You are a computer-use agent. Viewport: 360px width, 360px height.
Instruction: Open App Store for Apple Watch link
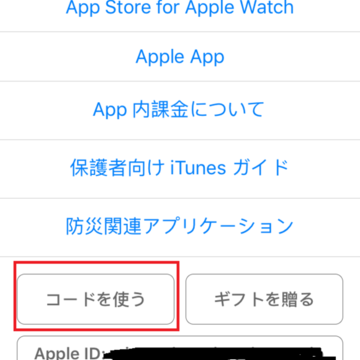pos(180,8)
